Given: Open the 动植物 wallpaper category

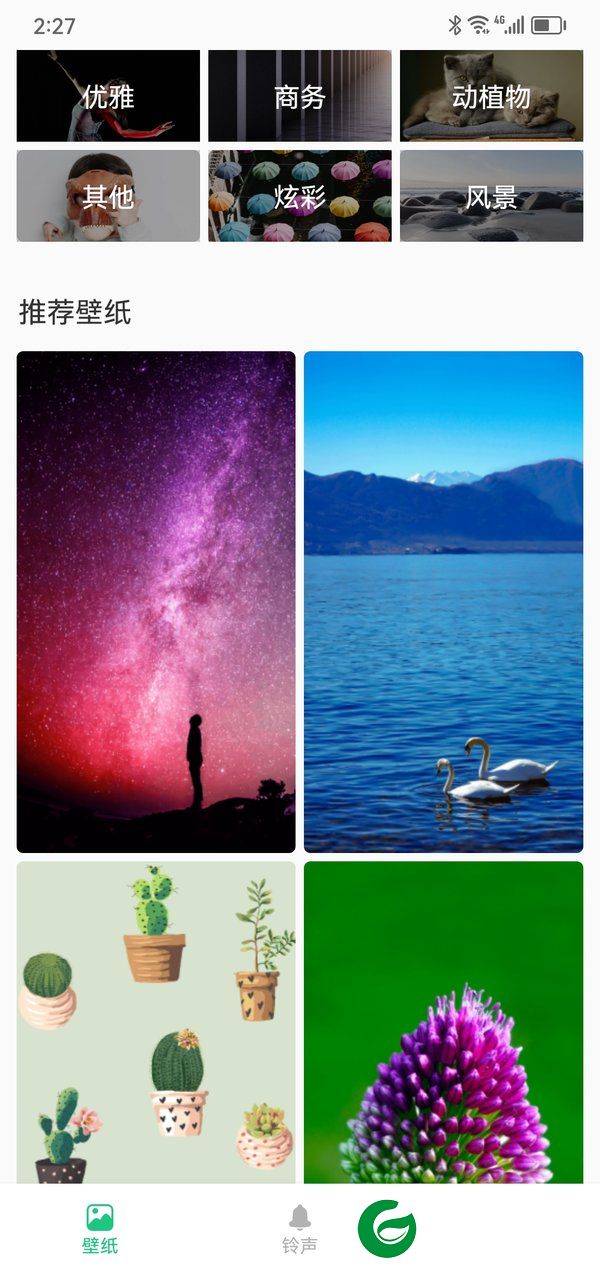Looking at the screenshot, I should [x=491, y=96].
